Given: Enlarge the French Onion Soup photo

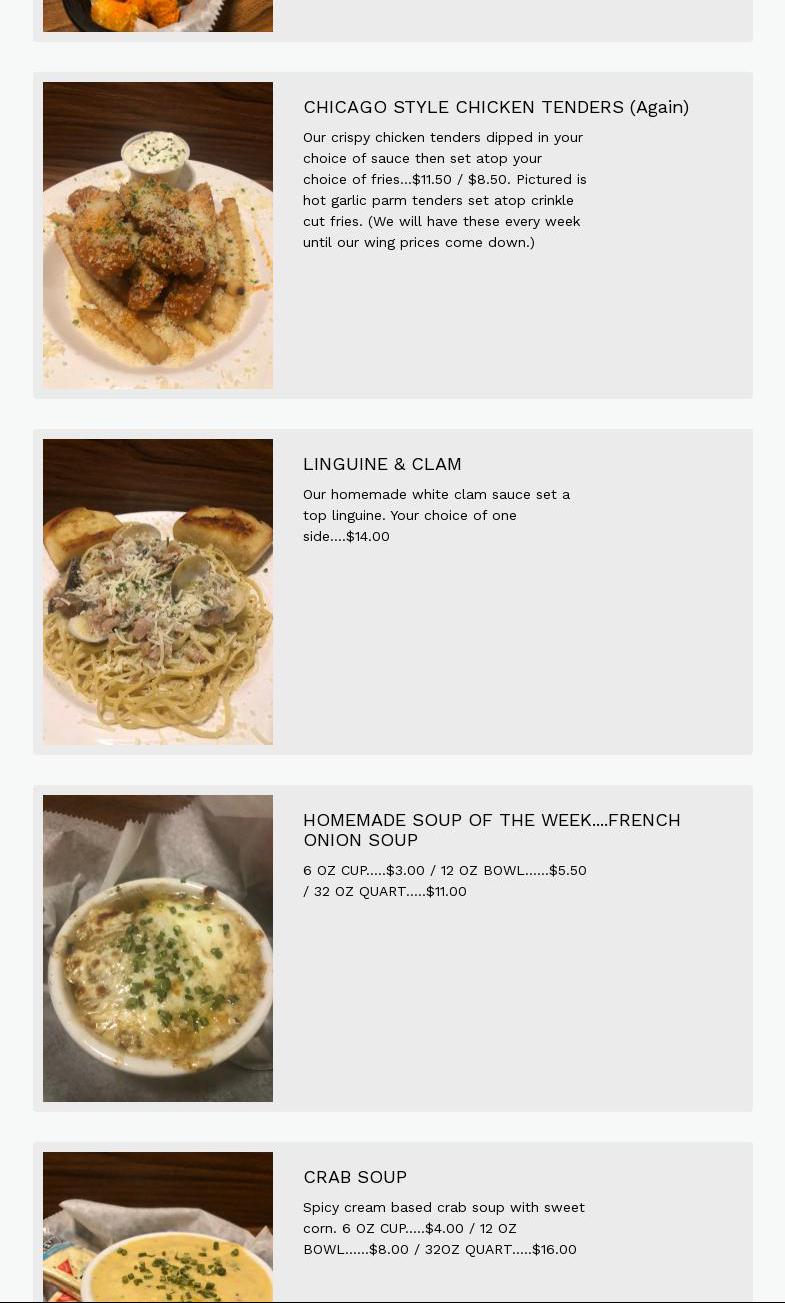Looking at the screenshot, I should pos(158,948).
